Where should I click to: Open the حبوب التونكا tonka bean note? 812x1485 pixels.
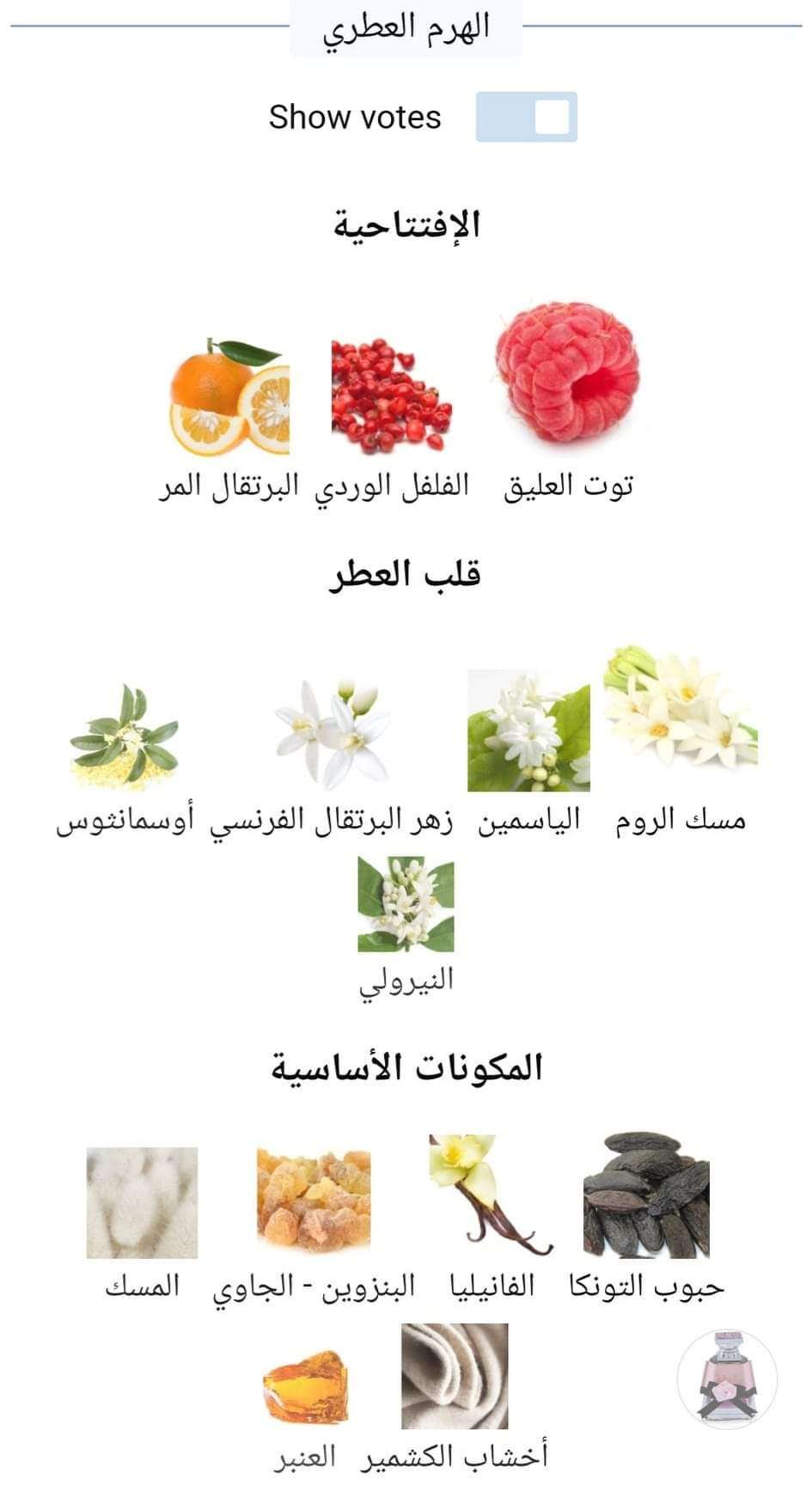[x=646, y=1196]
